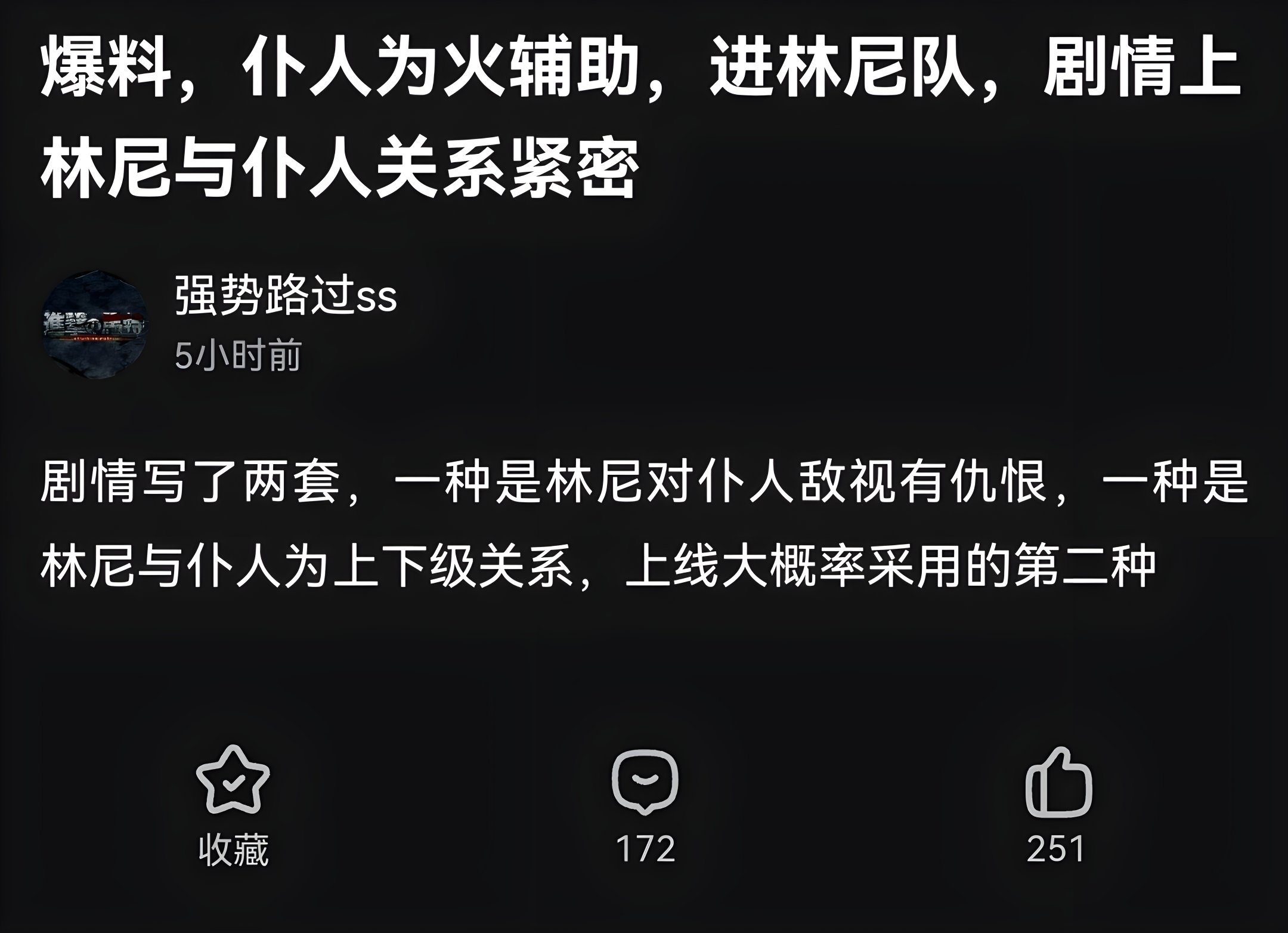Viewport: 1288px width, 933px height.
Task: Open the profile of 强势路过ss
Action: pyautogui.click(x=286, y=296)
